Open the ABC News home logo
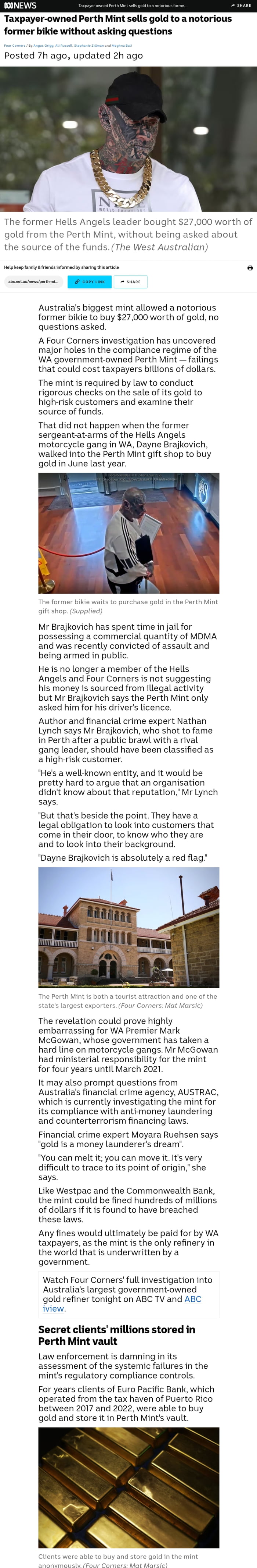The width and height of the screenshot is (257, 1568). (20, 6)
